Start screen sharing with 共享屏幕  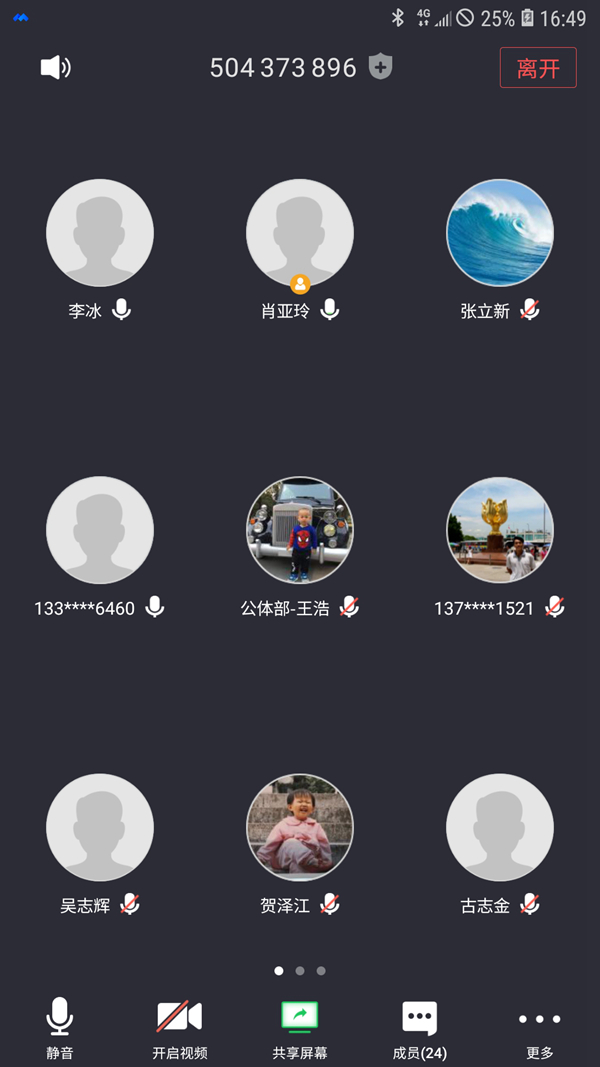[x=300, y=1028]
